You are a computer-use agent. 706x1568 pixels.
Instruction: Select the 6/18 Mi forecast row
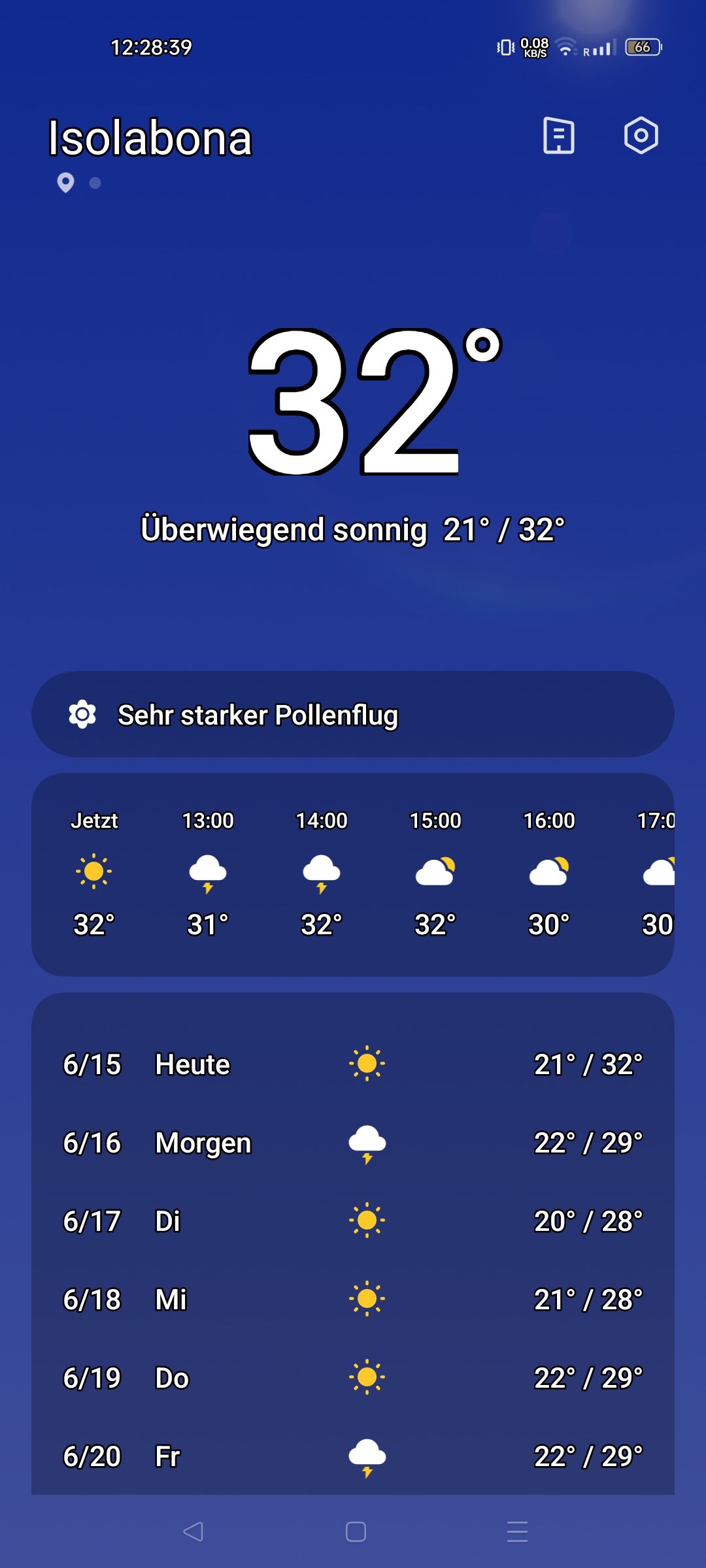pos(353,1299)
